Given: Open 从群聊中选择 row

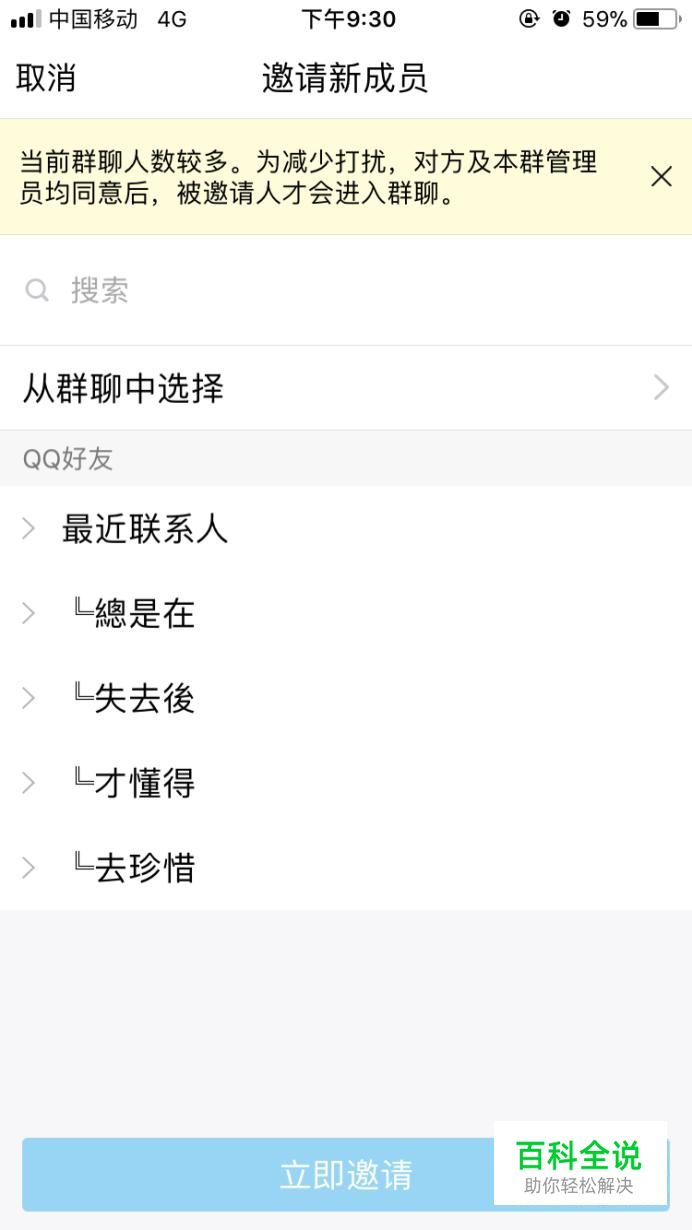Looking at the screenshot, I should click(x=346, y=388).
